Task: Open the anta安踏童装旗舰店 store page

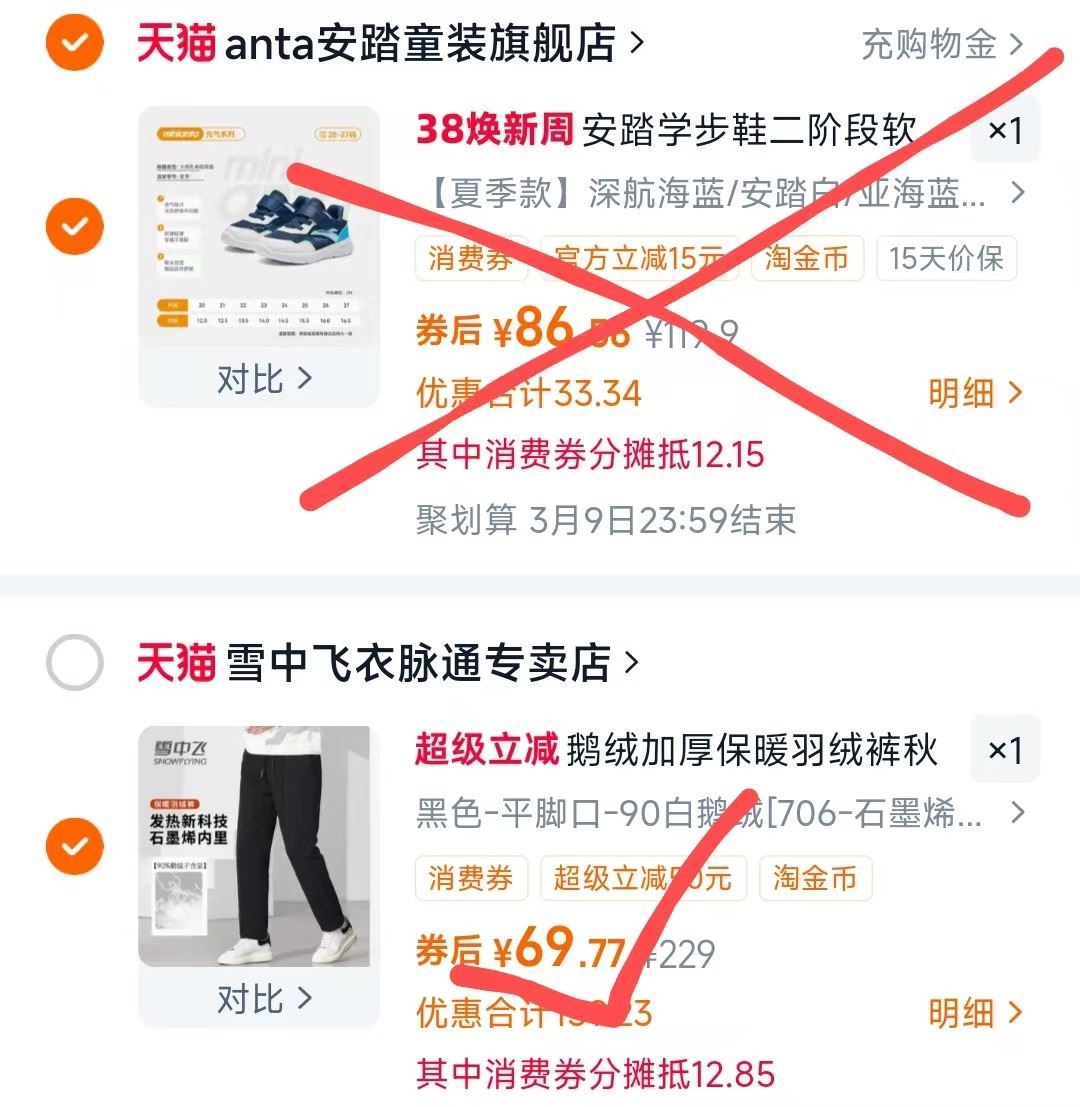Action: click(390, 44)
